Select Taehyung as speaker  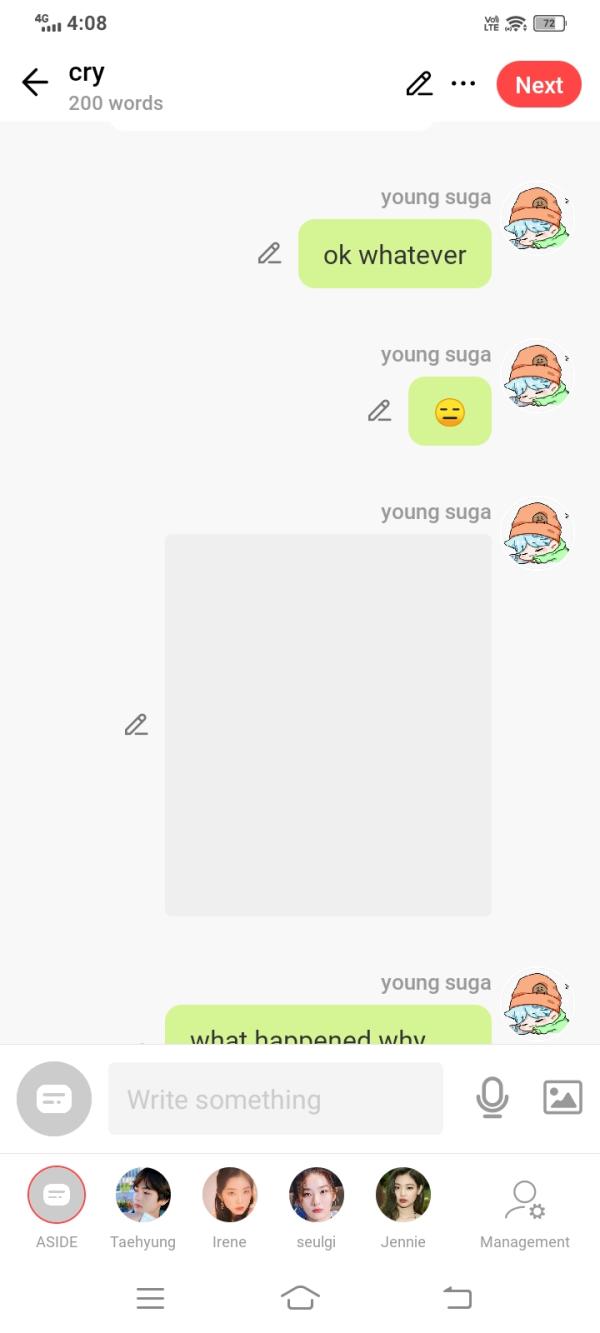pyautogui.click(x=143, y=1195)
